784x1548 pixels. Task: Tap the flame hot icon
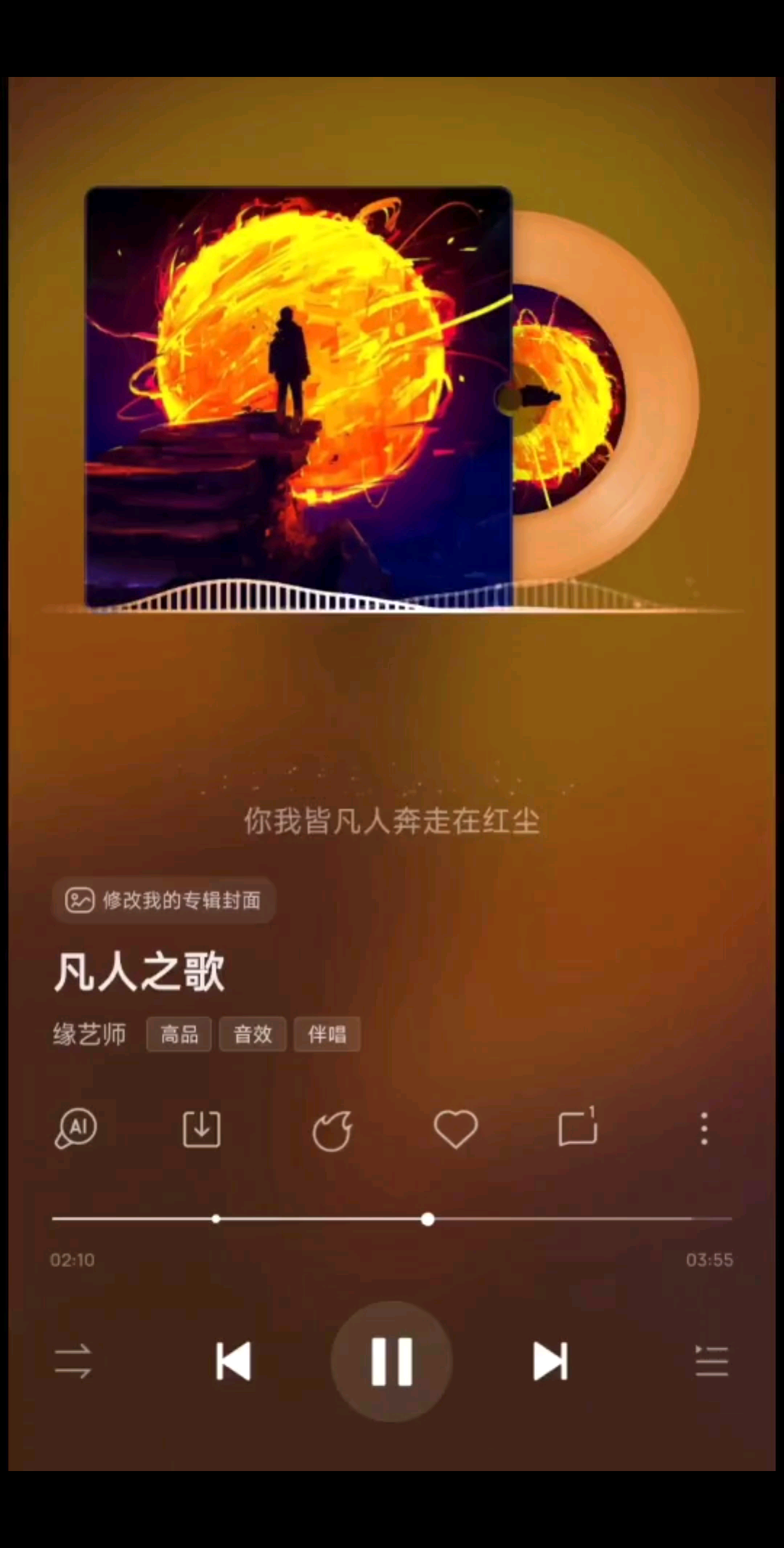tap(332, 1131)
